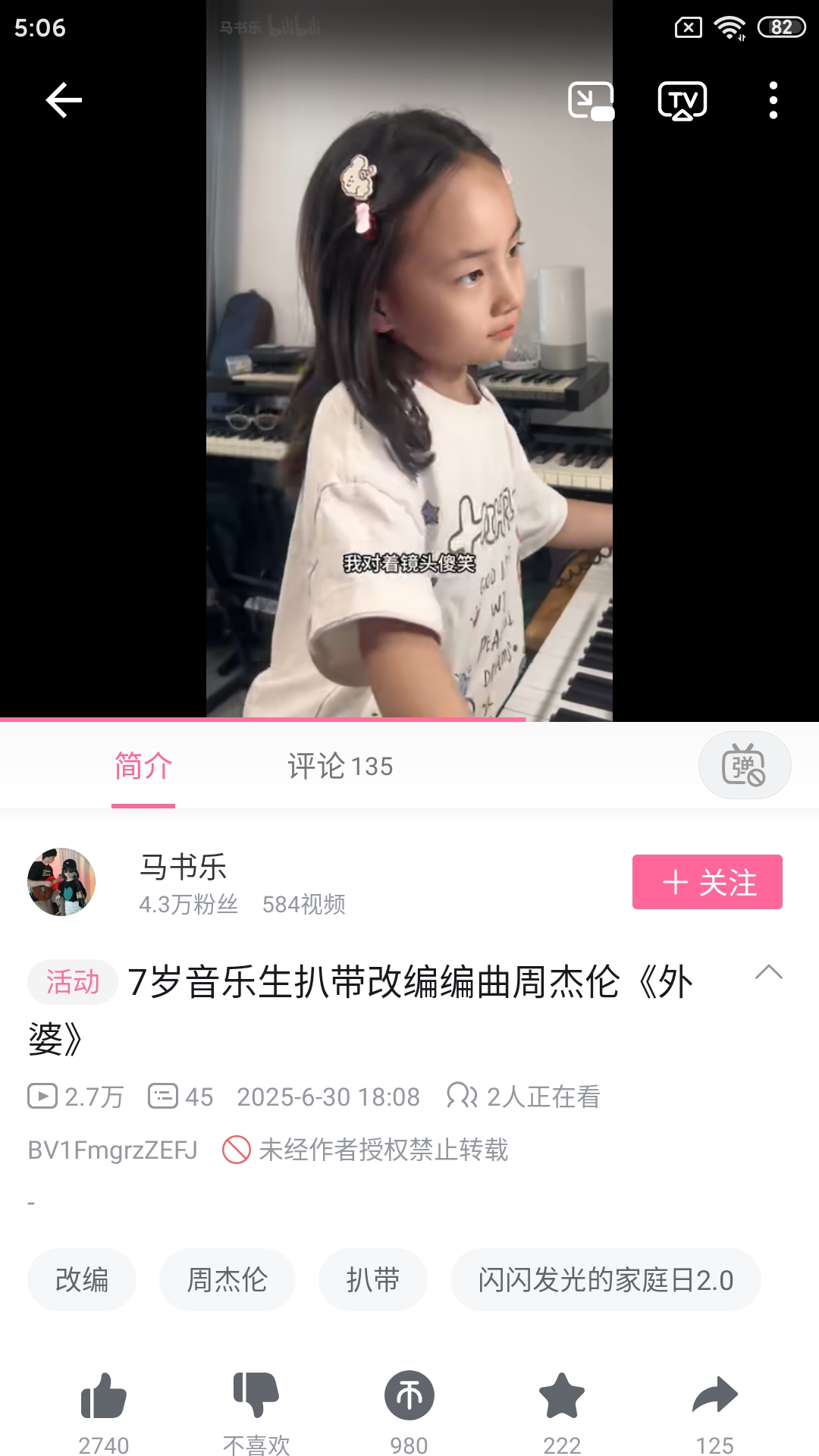
Task: Switch to the 评论 135 tab
Action: (x=340, y=766)
